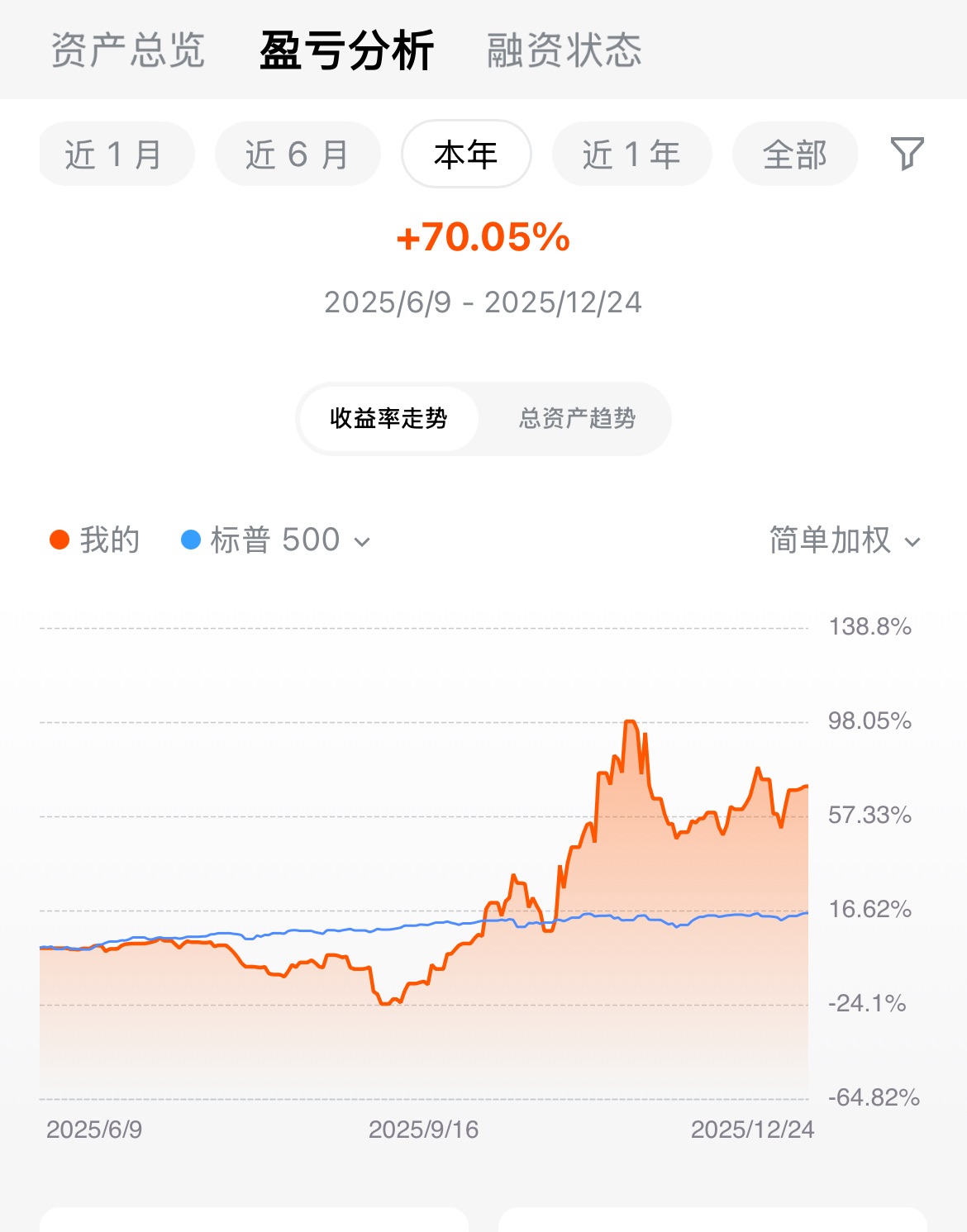
Task: Select the 收益率走势 segment
Action: click(388, 419)
